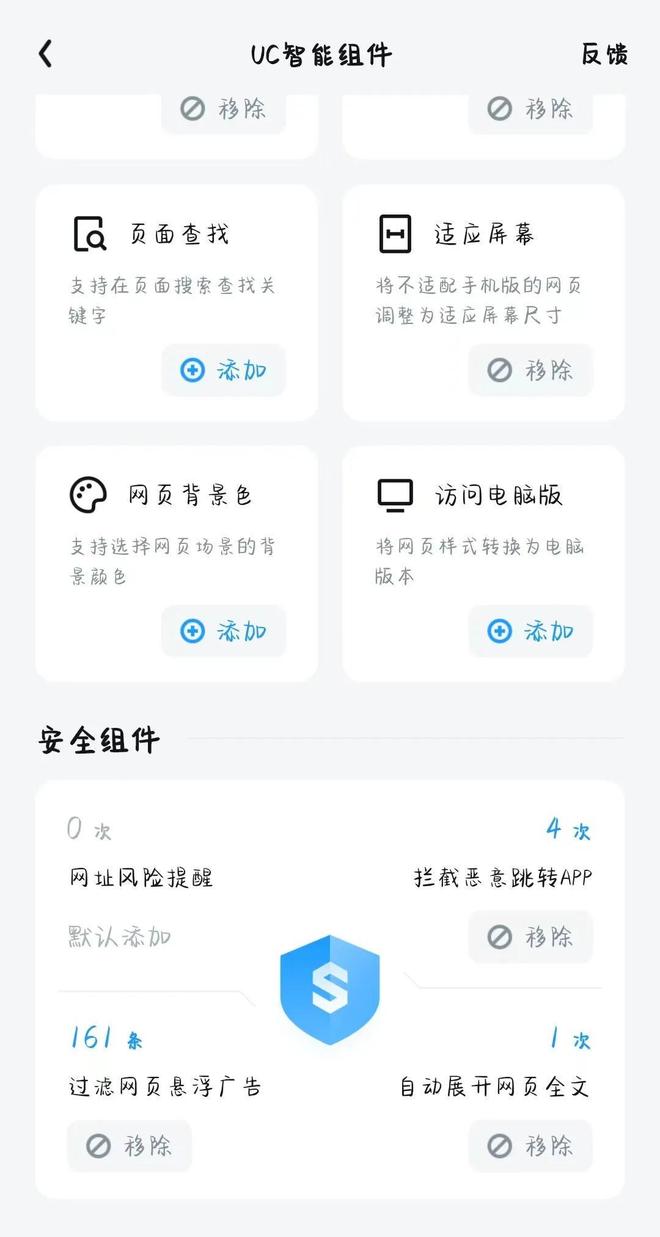Add the 页面查找 component
The height and width of the screenshot is (1237, 660).
click(x=224, y=370)
